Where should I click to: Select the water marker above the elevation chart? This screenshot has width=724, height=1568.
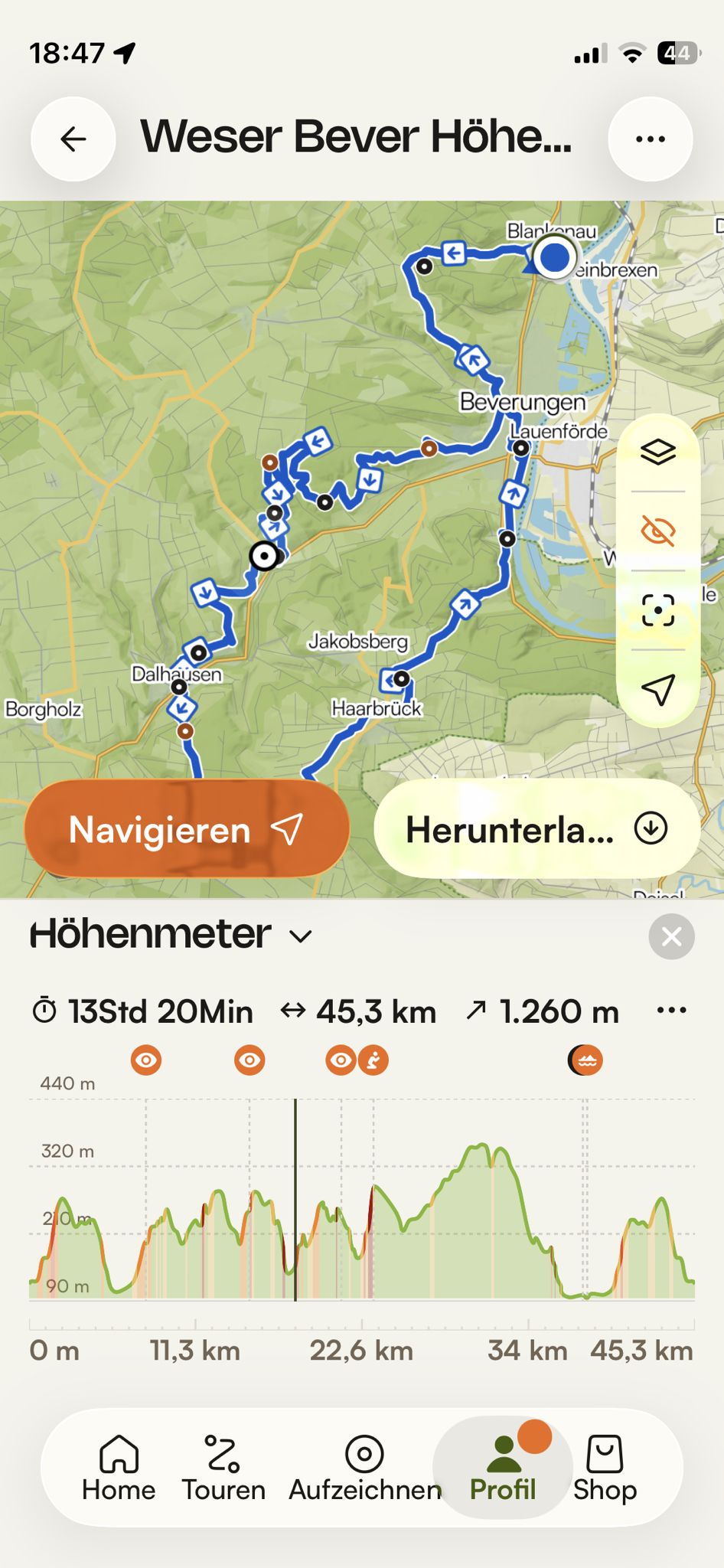click(x=587, y=1060)
